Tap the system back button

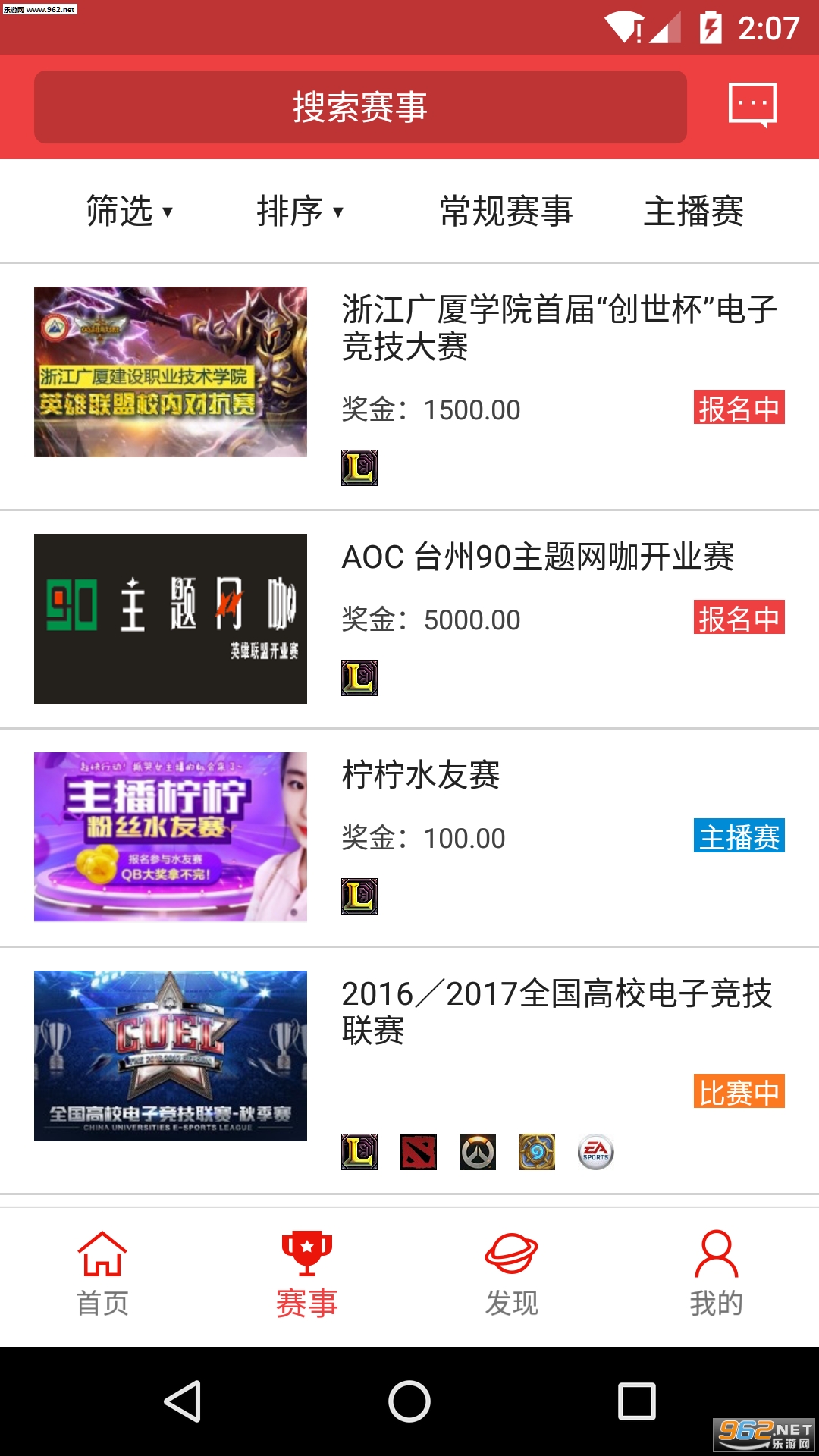coord(183,1401)
